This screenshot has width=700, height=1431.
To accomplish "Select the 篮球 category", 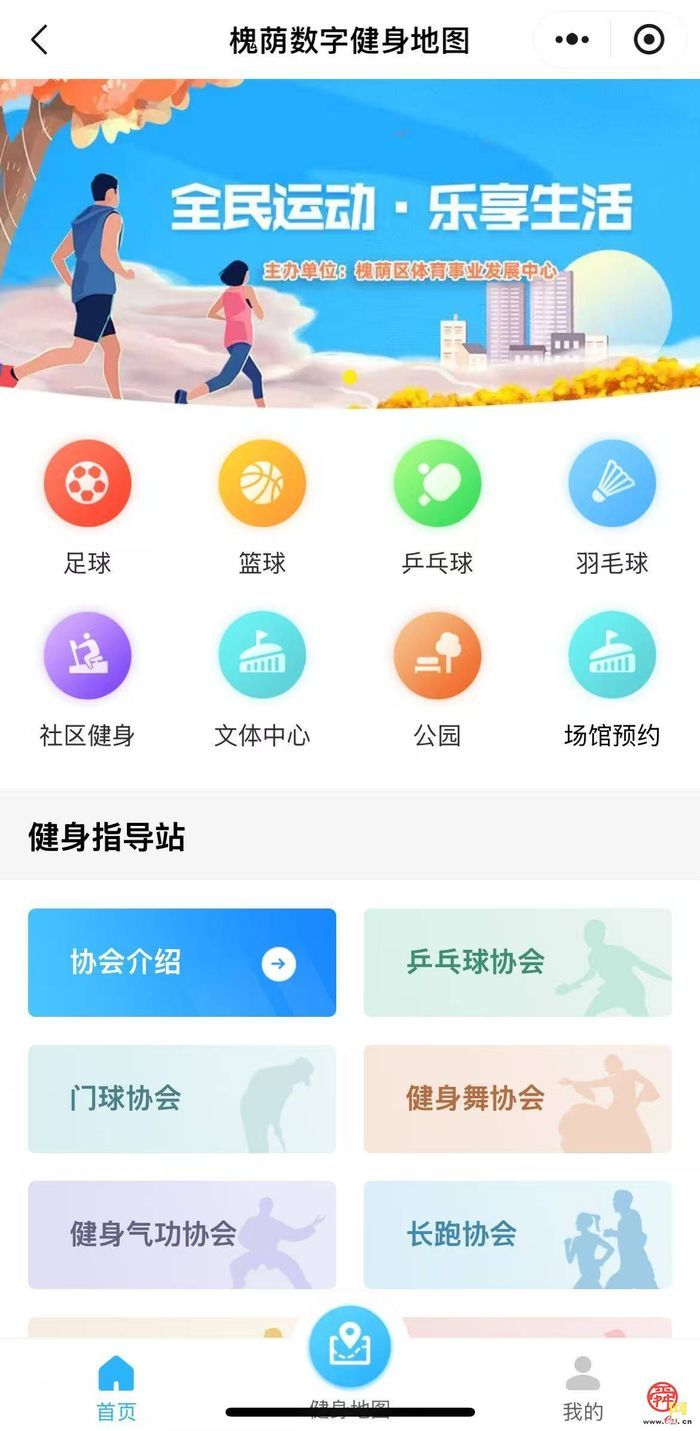I will 262,485.
